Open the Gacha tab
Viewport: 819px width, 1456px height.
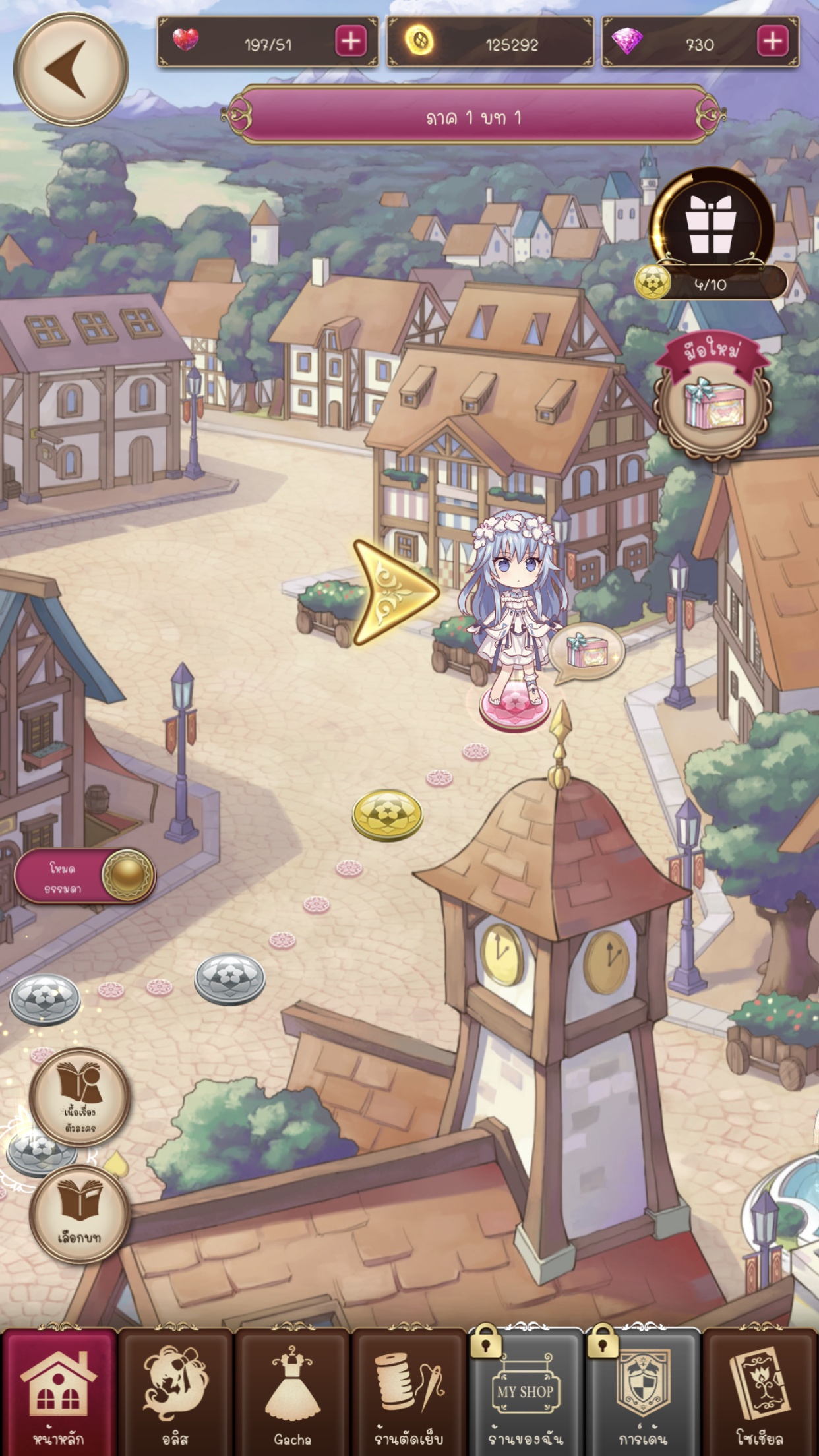pyautogui.click(x=292, y=1393)
